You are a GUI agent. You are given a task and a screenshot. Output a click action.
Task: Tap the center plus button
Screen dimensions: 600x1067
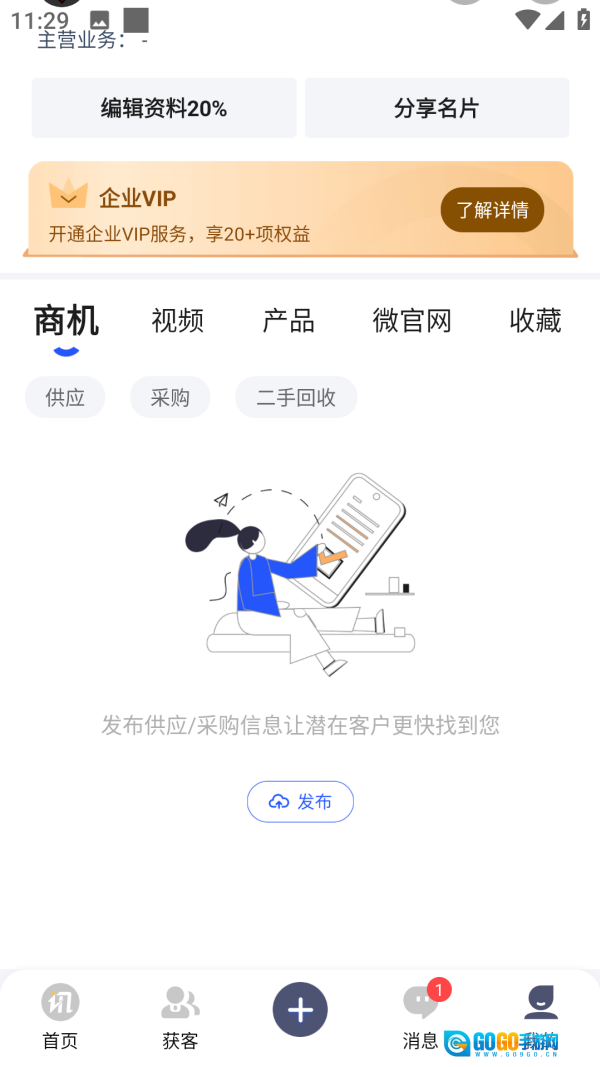tap(300, 1010)
